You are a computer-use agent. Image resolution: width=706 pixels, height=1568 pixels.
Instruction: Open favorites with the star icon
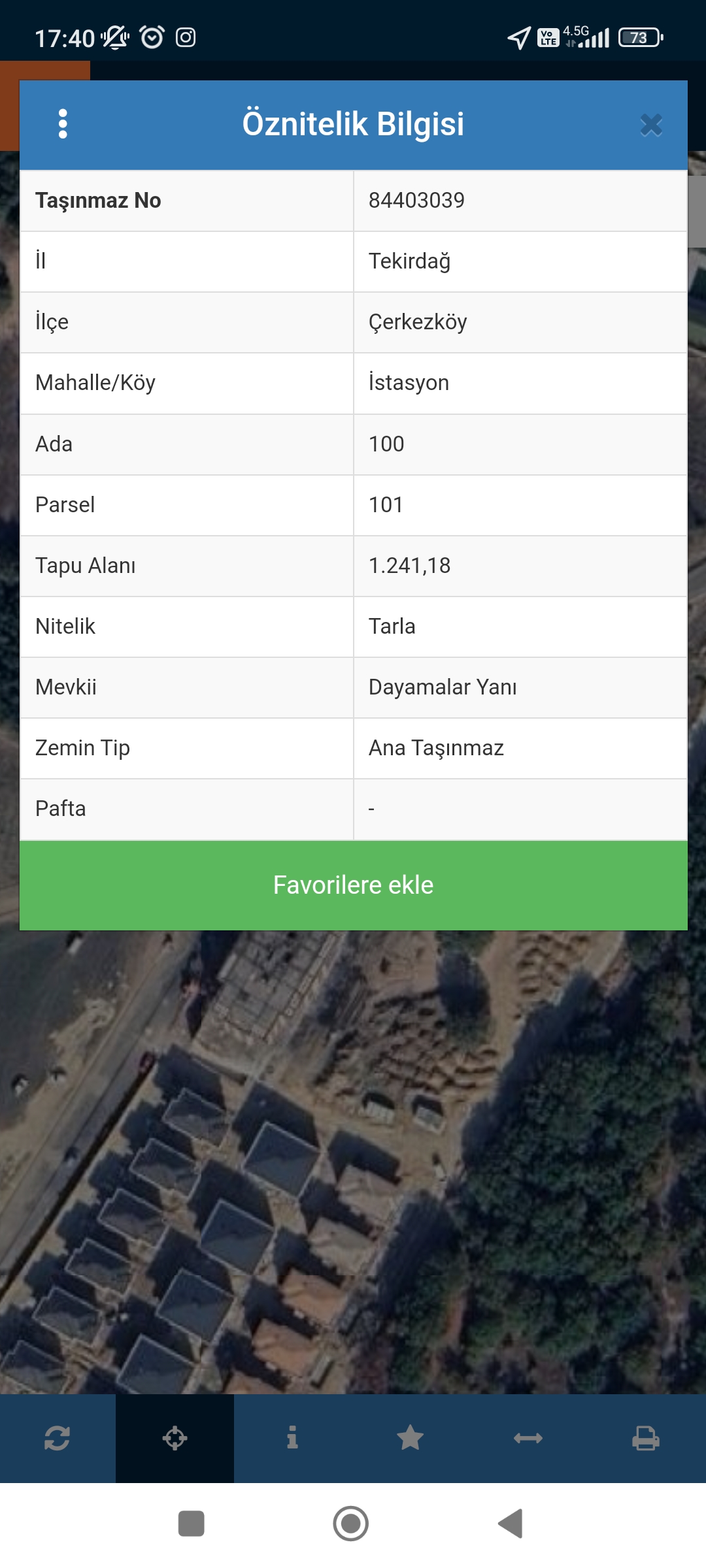411,1437
